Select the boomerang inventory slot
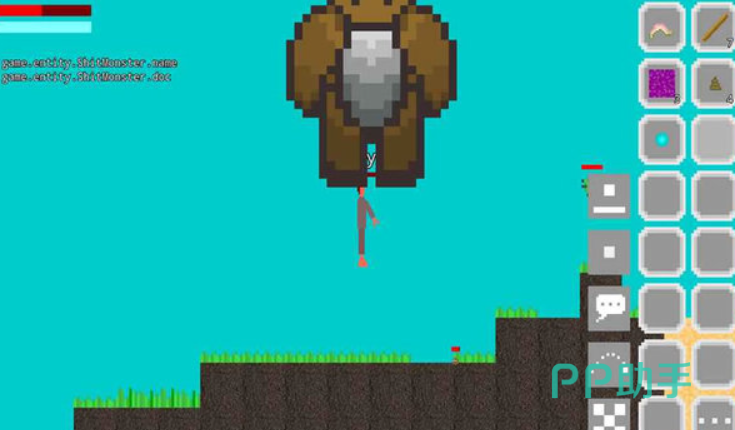 [661, 28]
